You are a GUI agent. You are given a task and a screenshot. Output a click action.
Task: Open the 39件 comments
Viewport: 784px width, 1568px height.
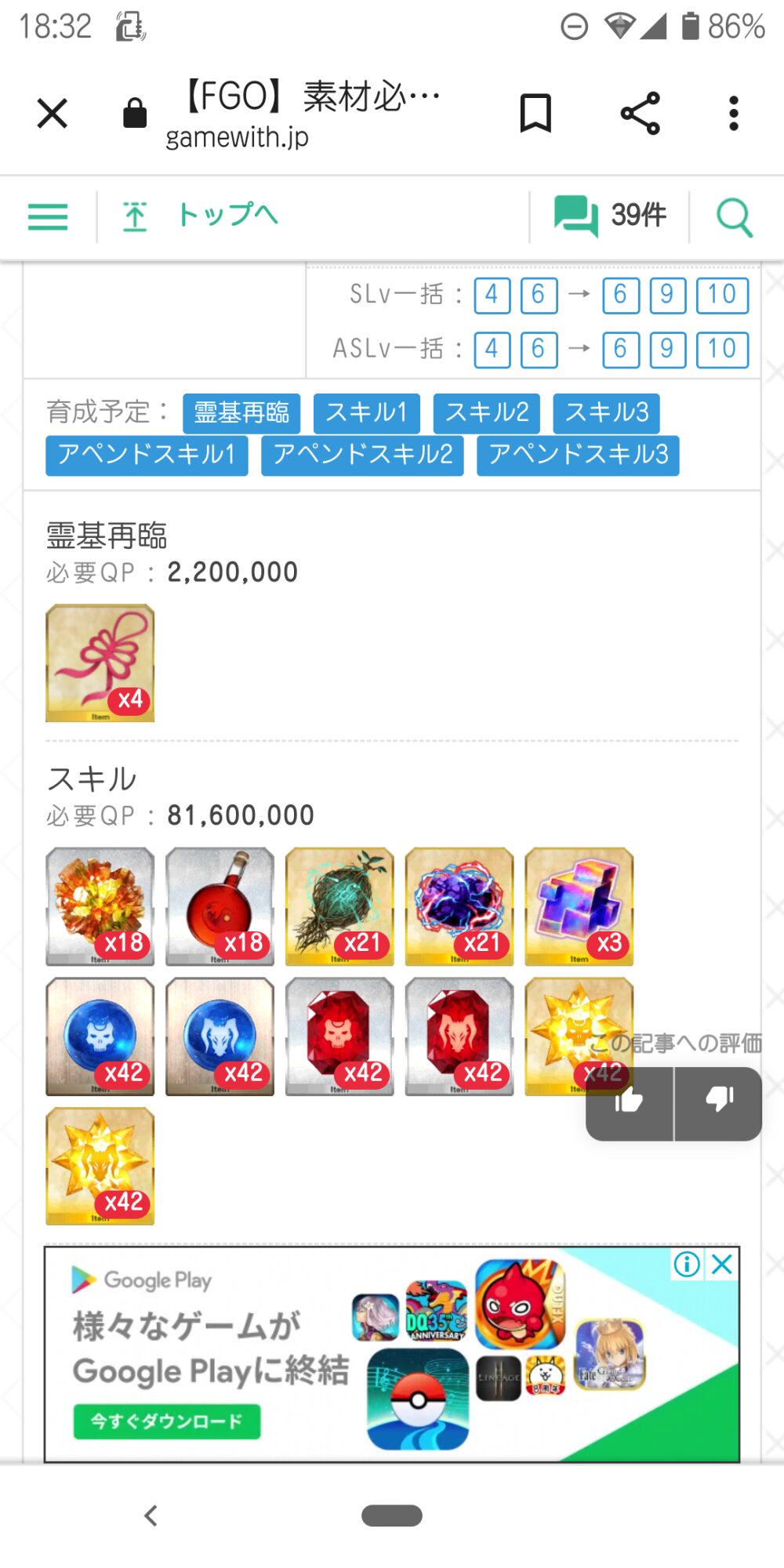coord(610,216)
